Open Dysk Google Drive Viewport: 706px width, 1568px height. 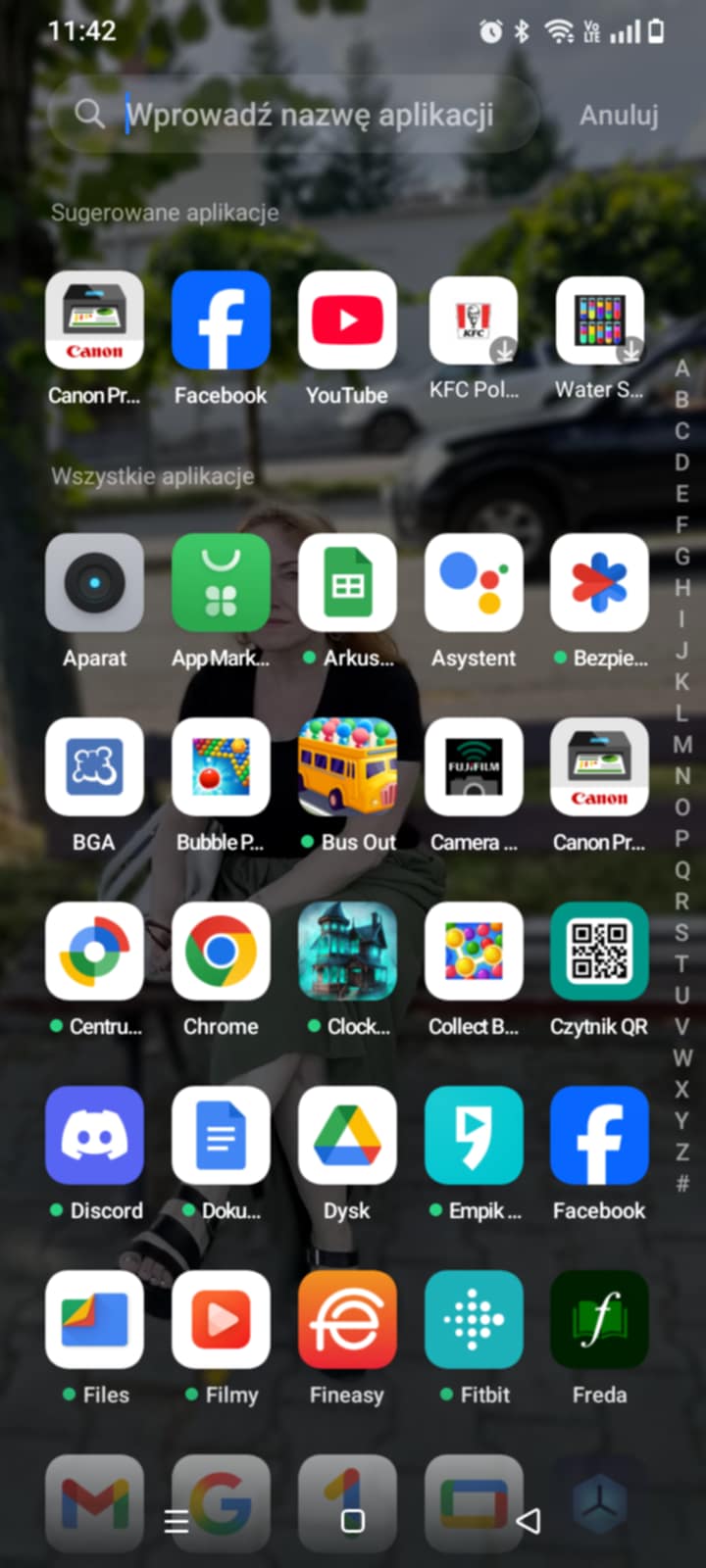point(347,1136)
